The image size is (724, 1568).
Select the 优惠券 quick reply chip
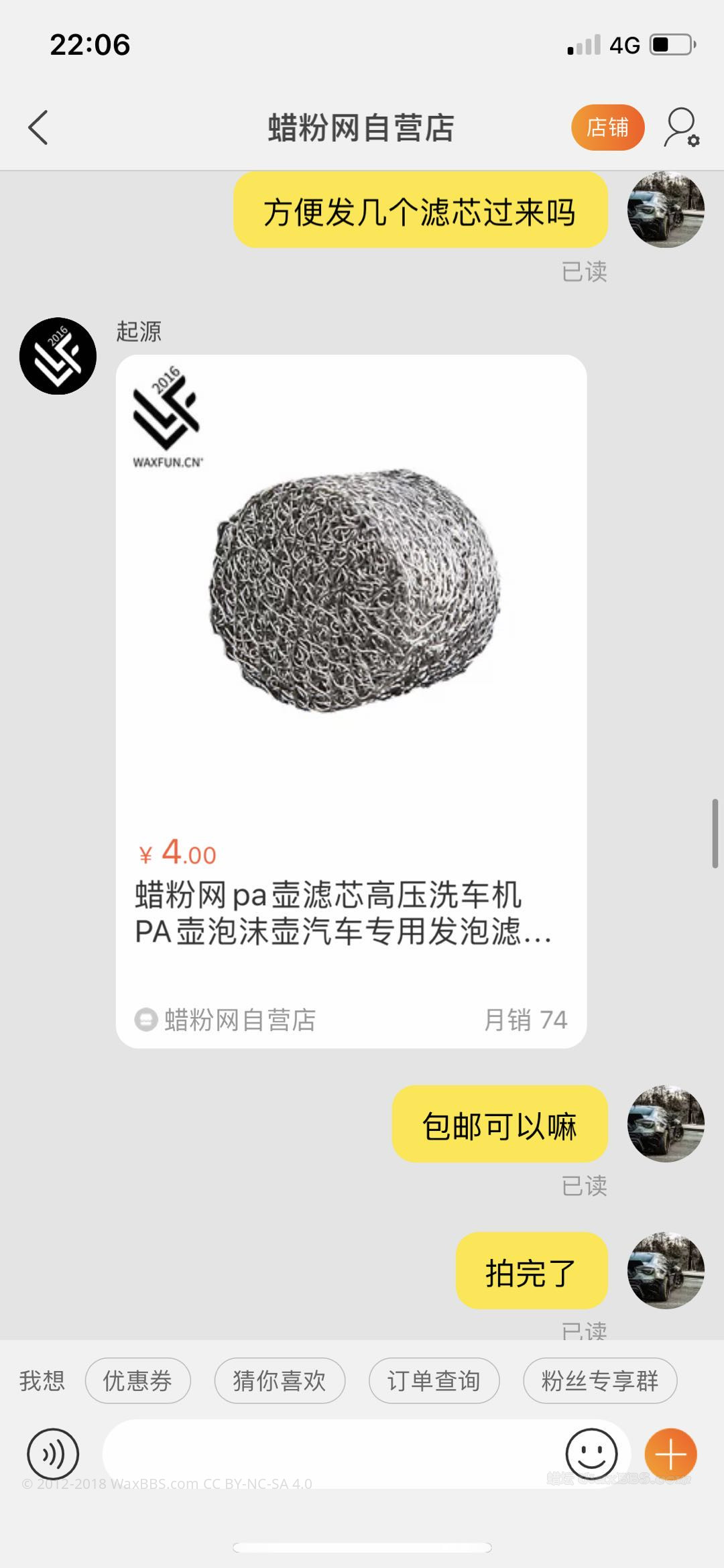(x=137, y=1381)
